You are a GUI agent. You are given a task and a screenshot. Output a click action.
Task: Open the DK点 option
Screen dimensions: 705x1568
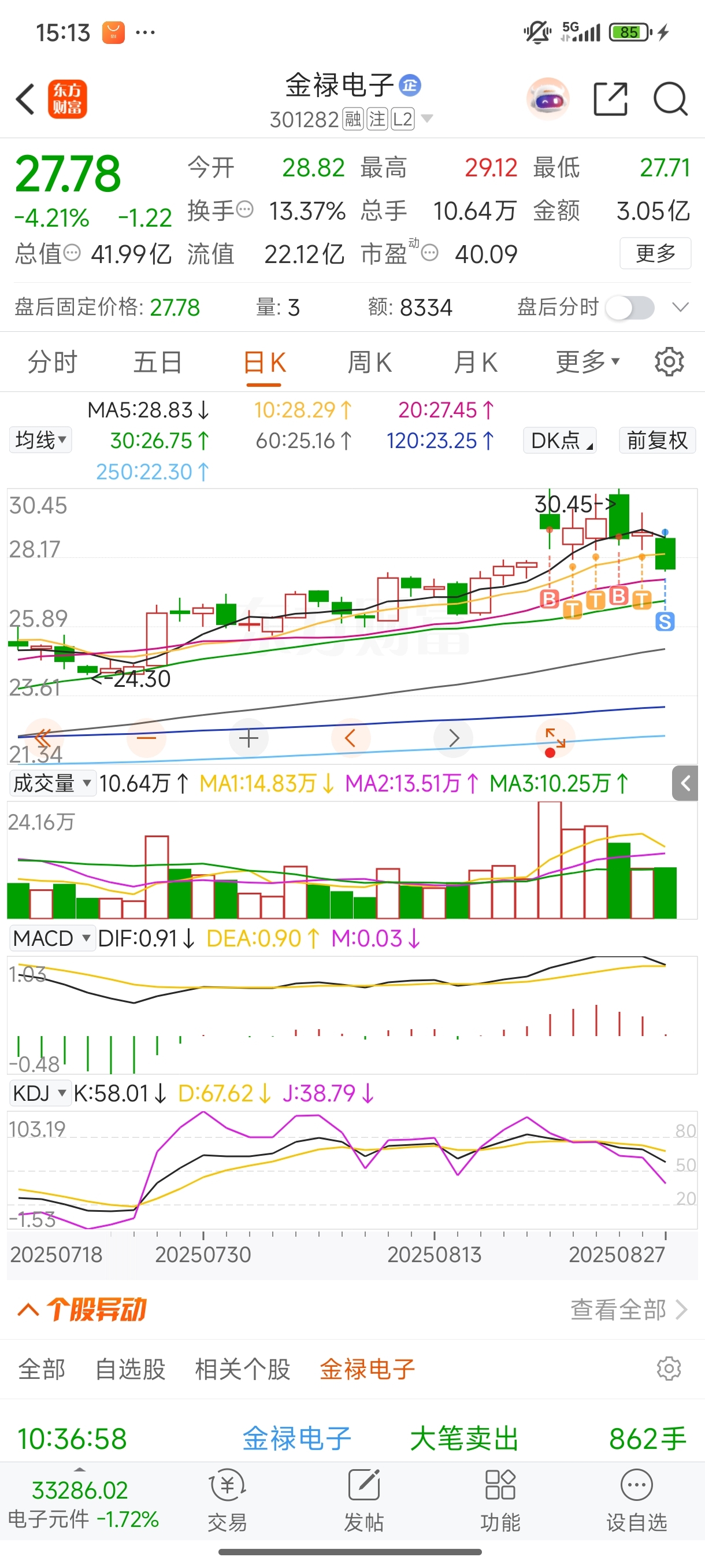point(559,440)
